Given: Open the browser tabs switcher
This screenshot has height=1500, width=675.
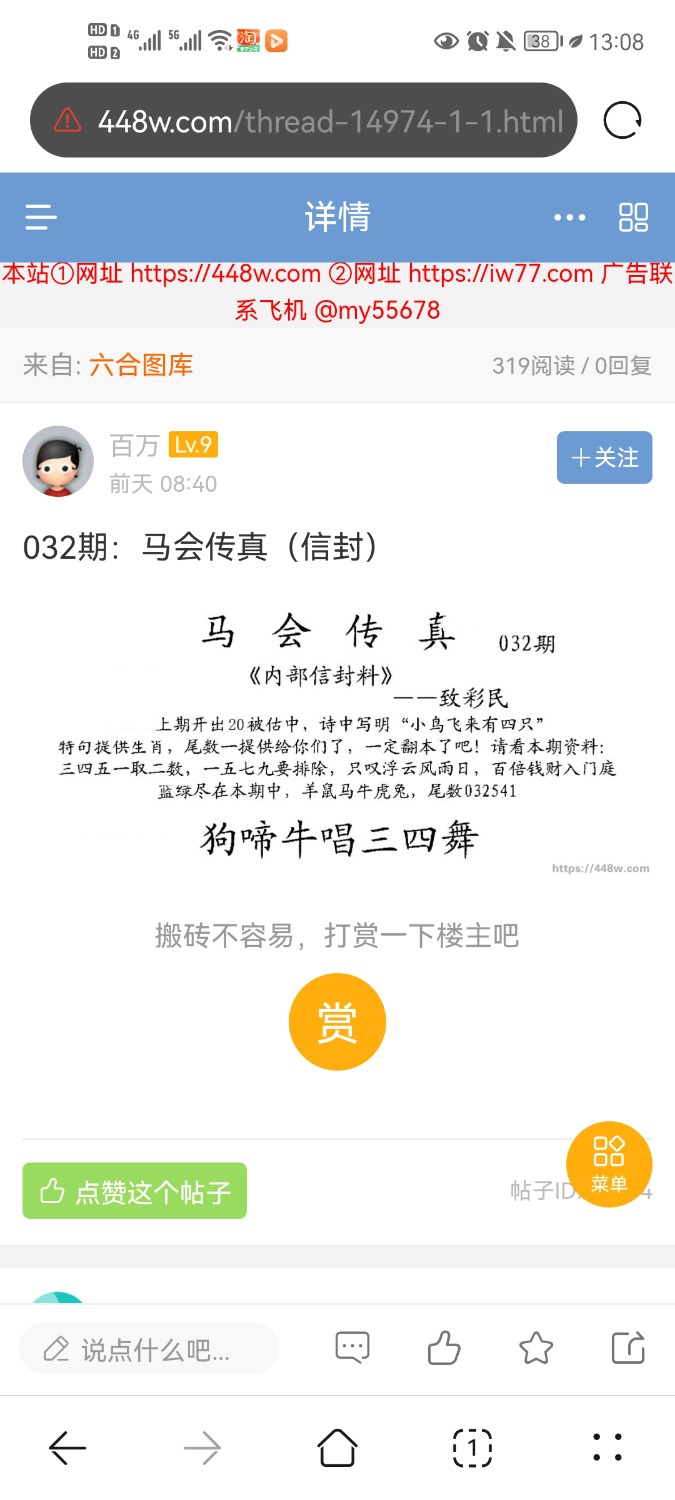Looking at the screenshot, I should (472, 1447).
